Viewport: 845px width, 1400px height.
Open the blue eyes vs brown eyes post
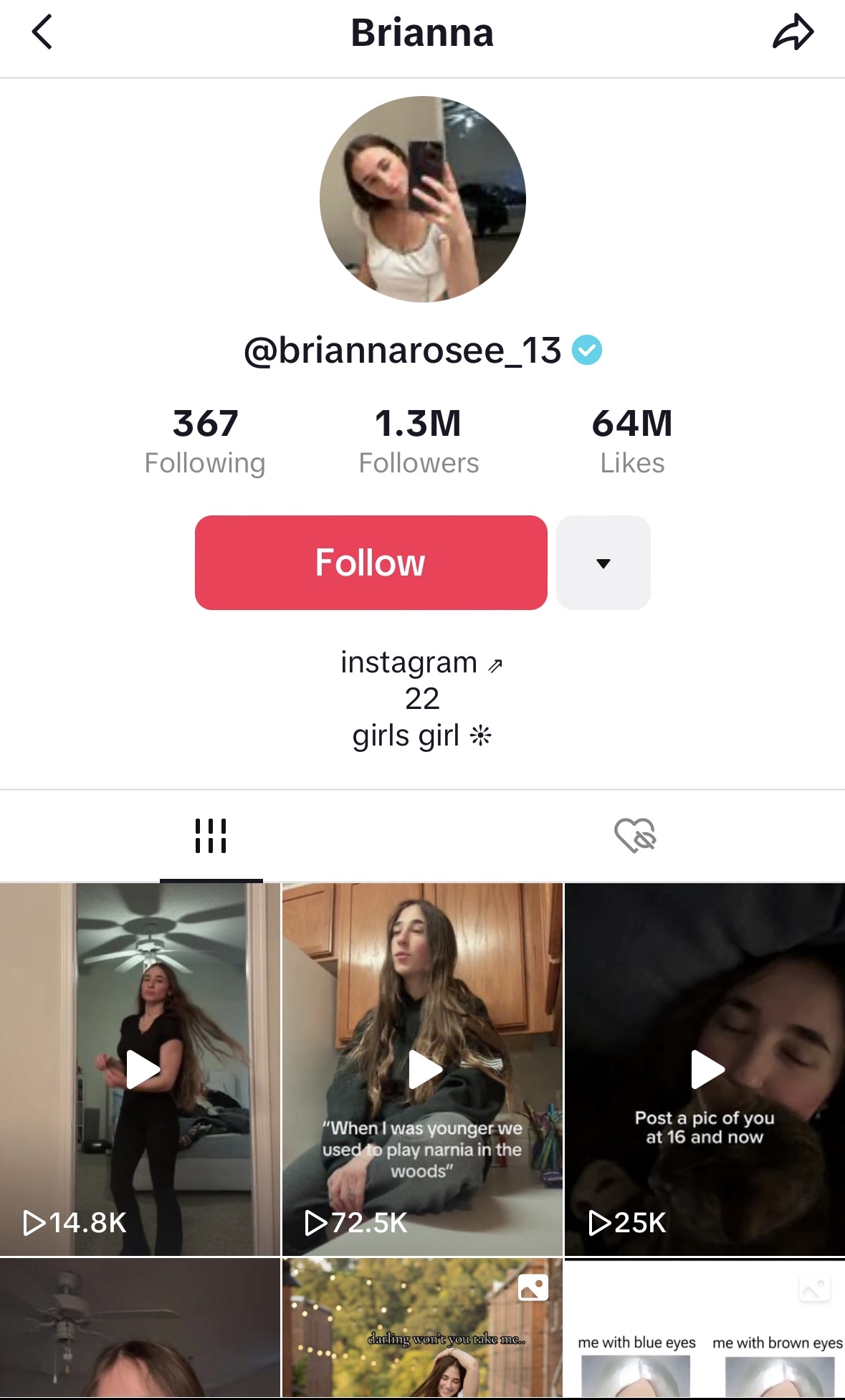pyautogui.click(x=705, y=1328)
